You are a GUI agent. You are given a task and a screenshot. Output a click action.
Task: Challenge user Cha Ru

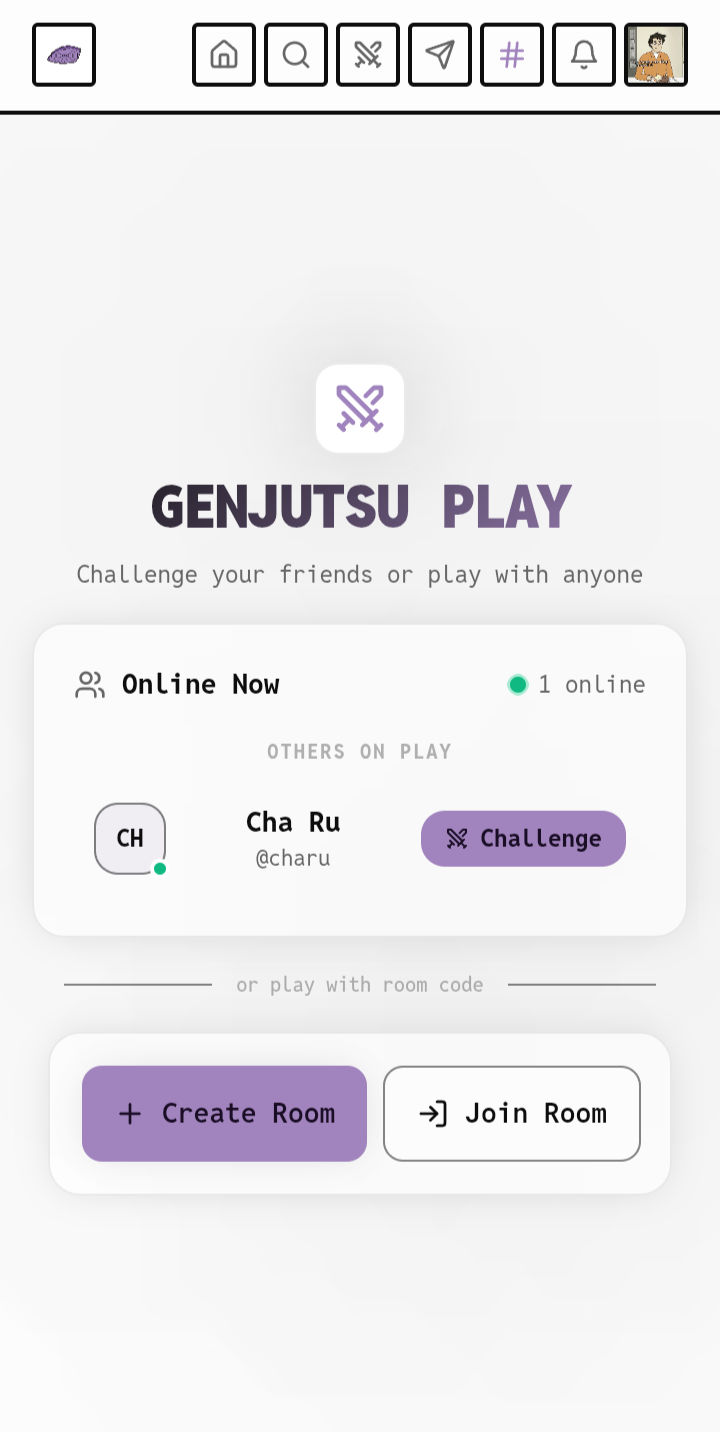click(523, 839)
